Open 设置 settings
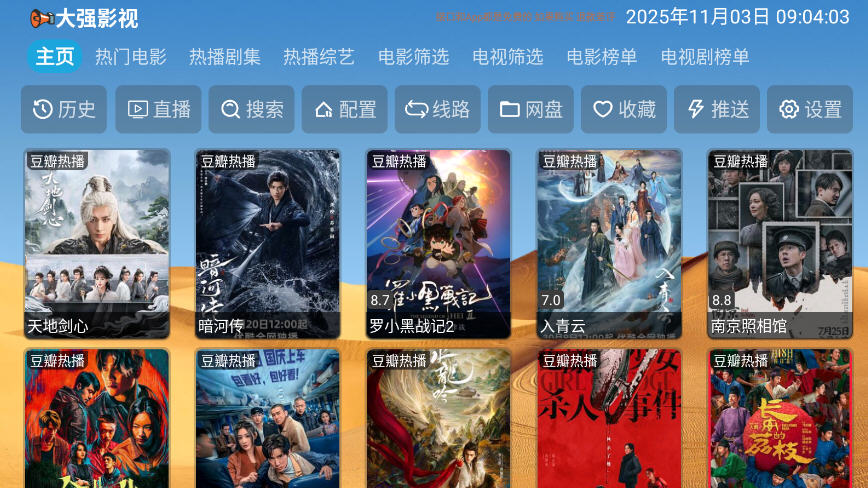The image size is (868, 488). 810,109
